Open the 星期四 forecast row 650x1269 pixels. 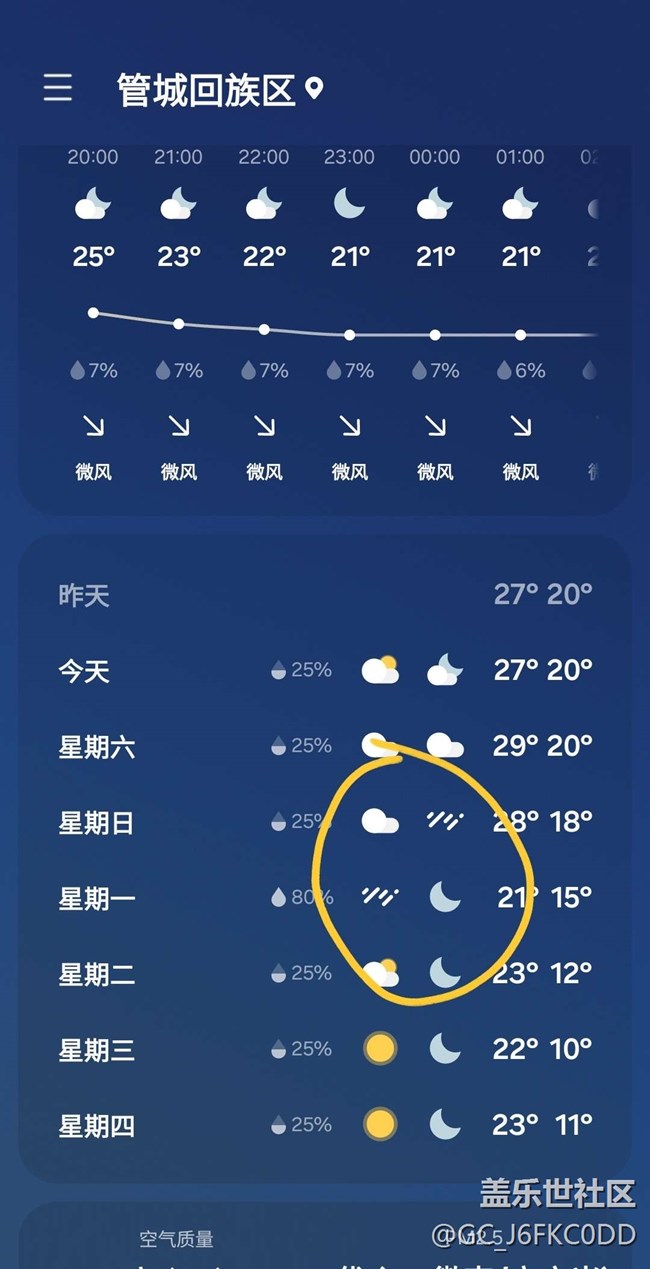(325, 1125)
